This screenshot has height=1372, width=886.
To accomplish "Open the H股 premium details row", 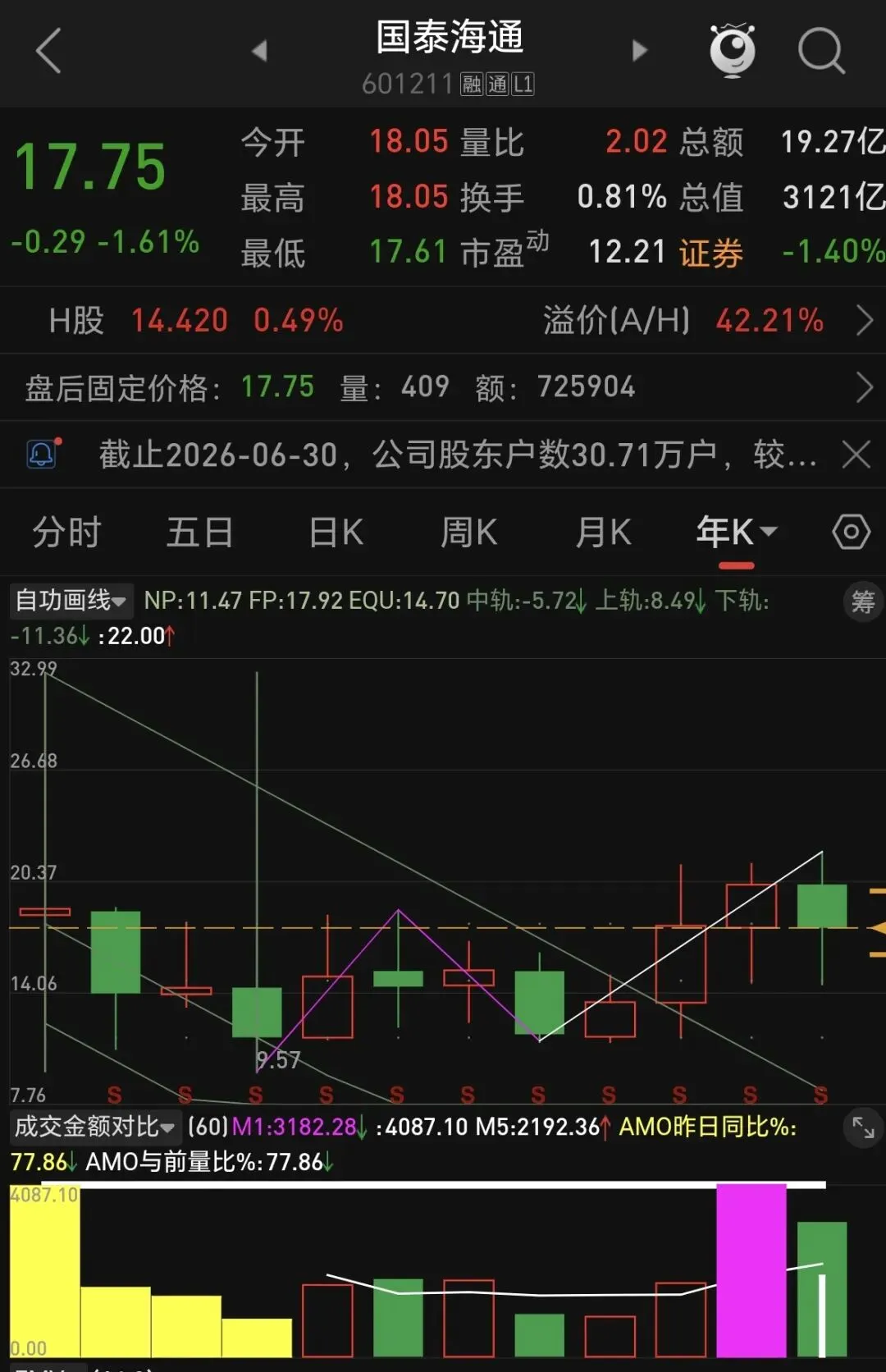I will [443, 320].
